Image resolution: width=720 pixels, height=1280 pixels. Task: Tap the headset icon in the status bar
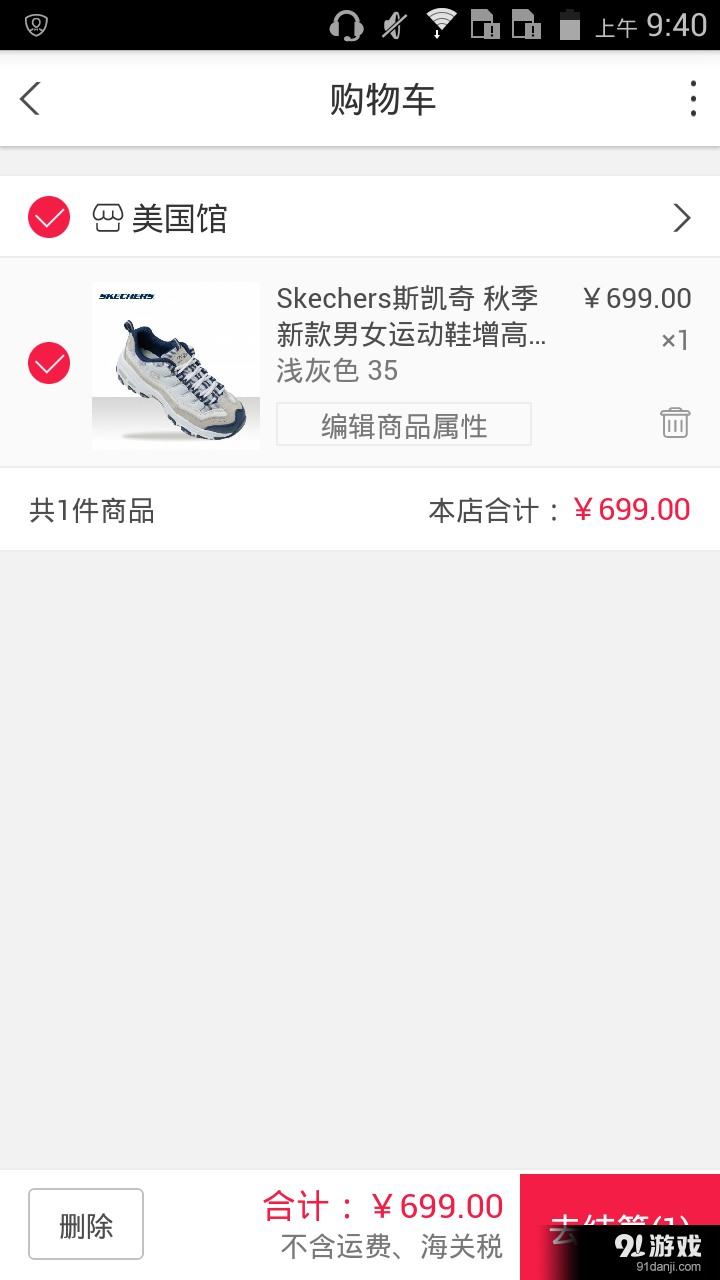(348, 25)
